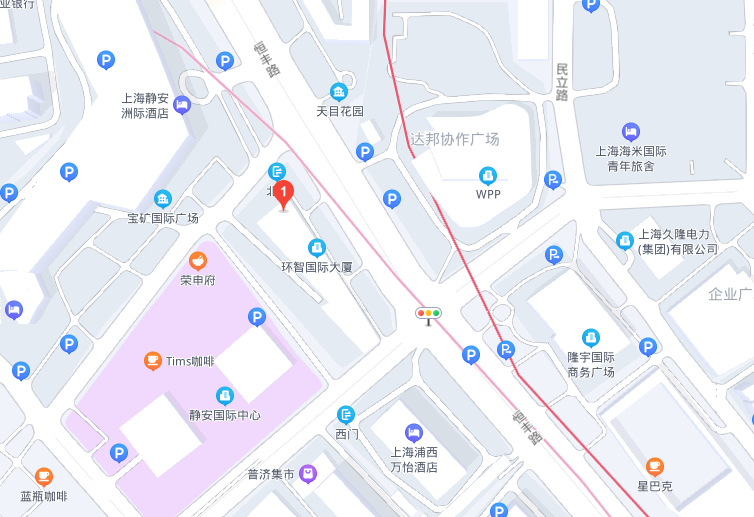The image size is (754, 517).
Task: Select 隆宇国际商务广场 on the map
Action: (x=591, y=338)
